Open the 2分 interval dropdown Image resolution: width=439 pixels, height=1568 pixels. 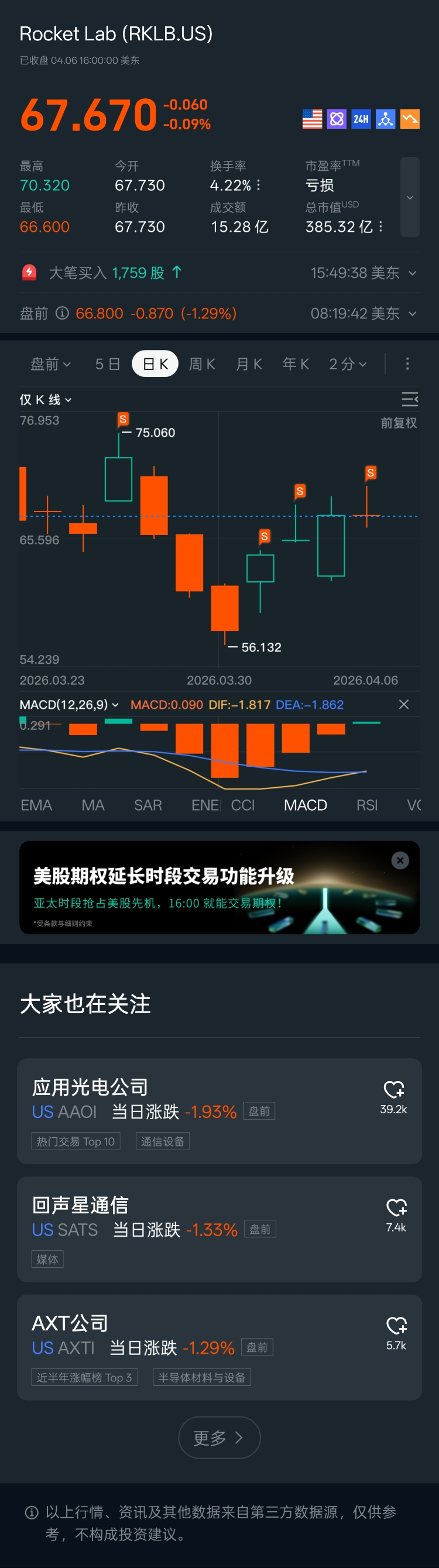coord(348,364)
